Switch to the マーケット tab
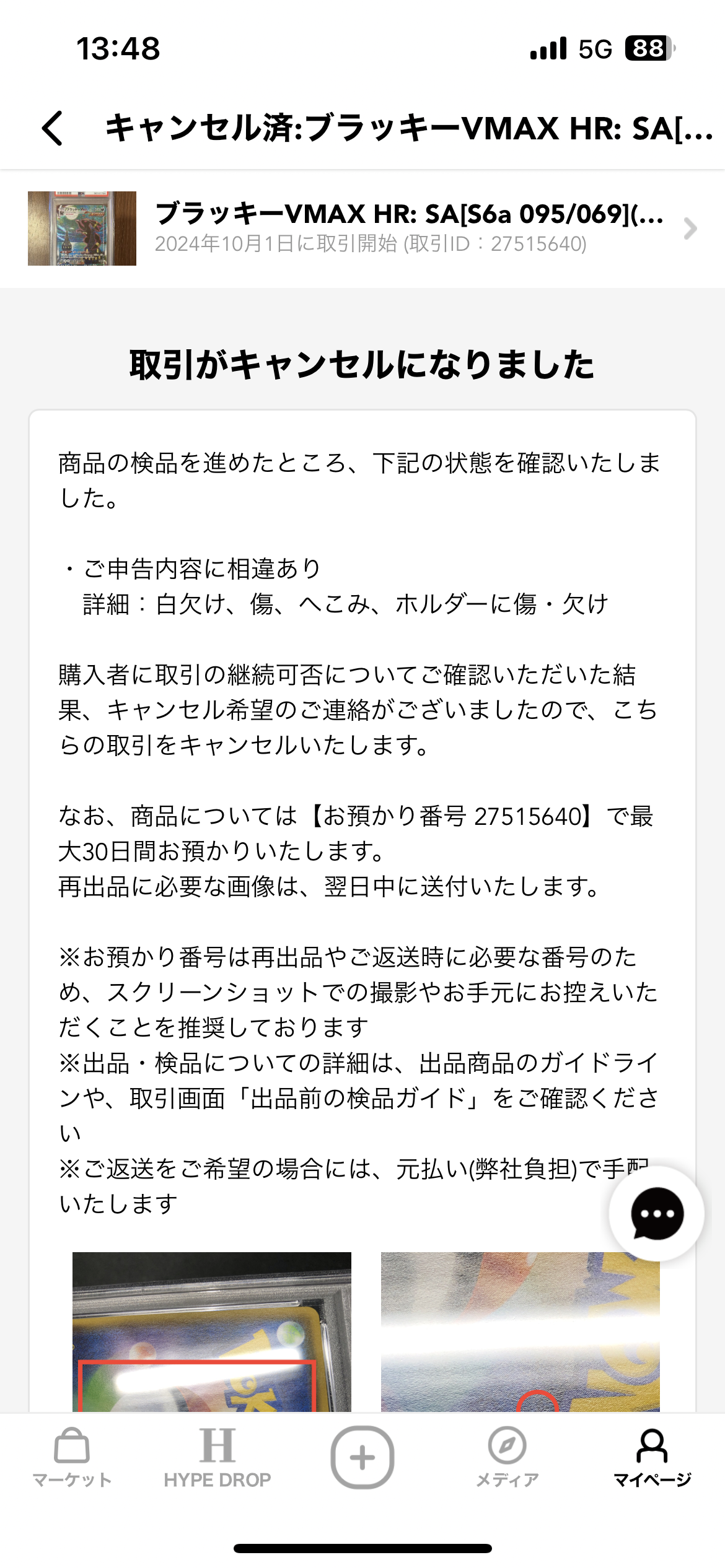Image resolution: width=725 pixels, height=1568 pixels. coord(72,1458)
